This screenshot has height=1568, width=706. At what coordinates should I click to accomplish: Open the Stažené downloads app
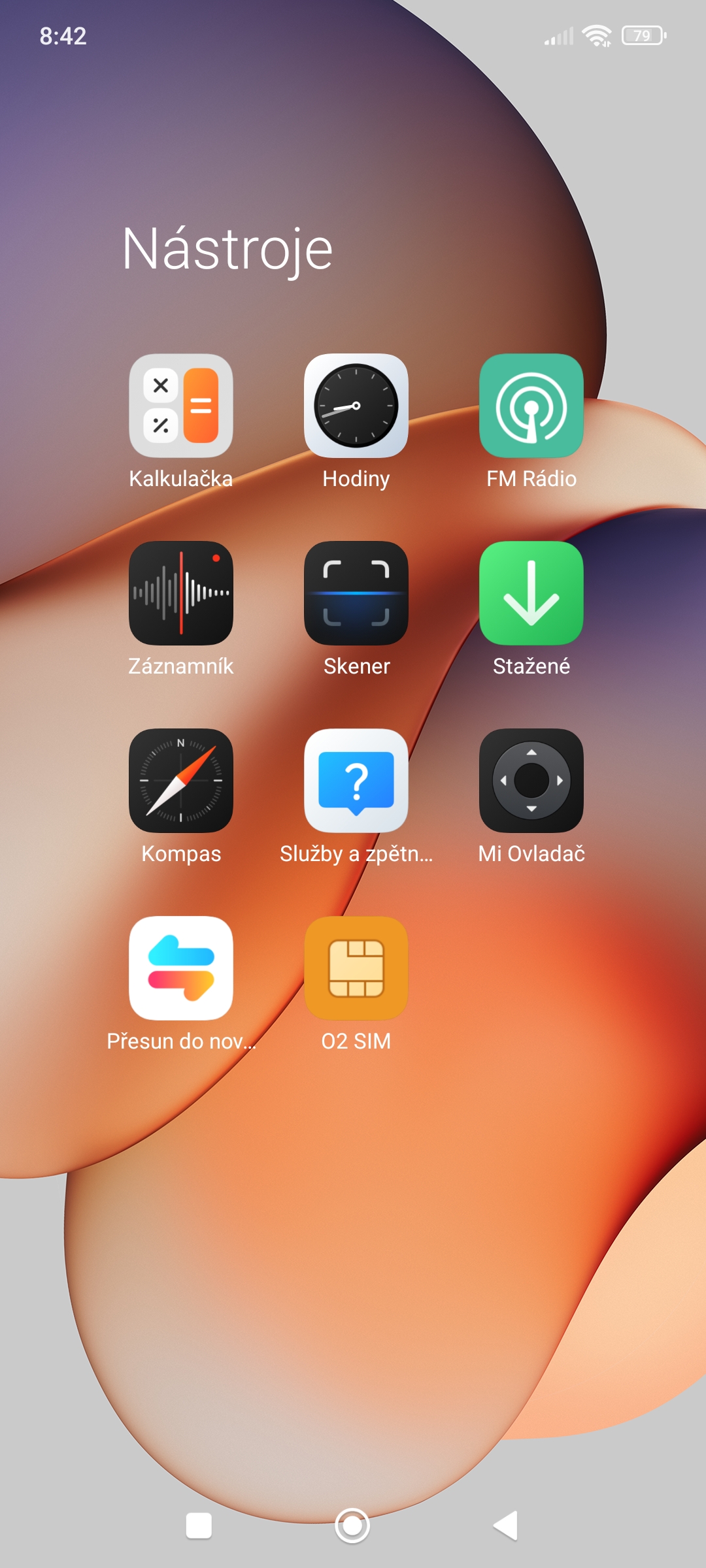[x=531, y=593]
